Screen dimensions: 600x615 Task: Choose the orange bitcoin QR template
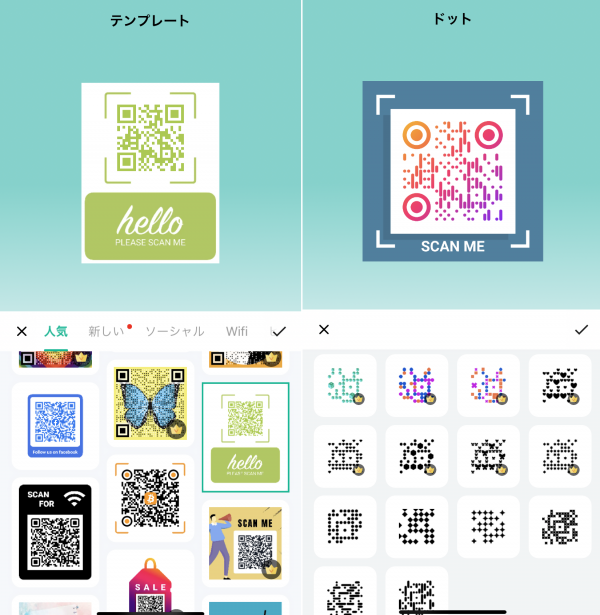pos(150,499)
